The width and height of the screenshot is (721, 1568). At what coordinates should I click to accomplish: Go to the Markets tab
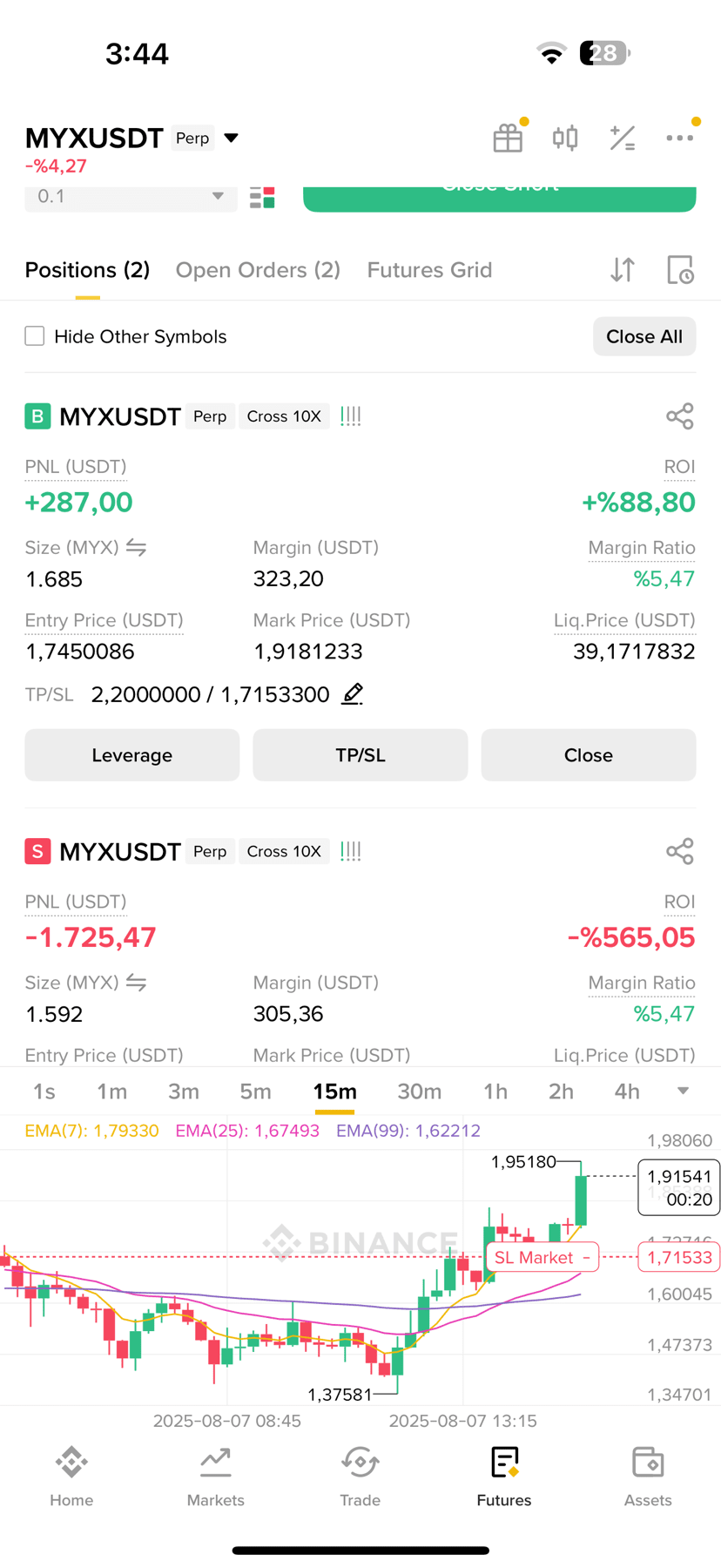[216, 1477]
